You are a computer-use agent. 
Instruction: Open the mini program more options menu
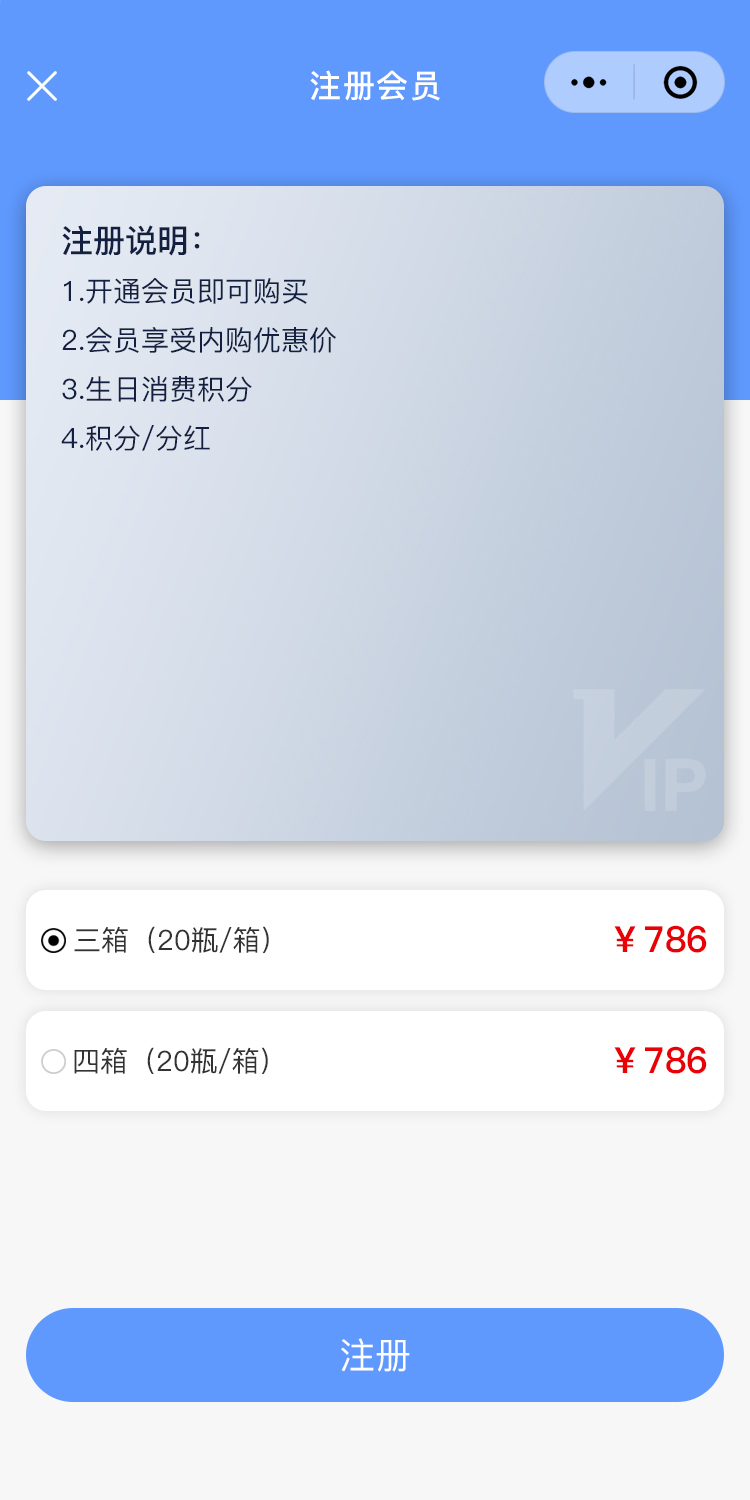tap(589, 83)
